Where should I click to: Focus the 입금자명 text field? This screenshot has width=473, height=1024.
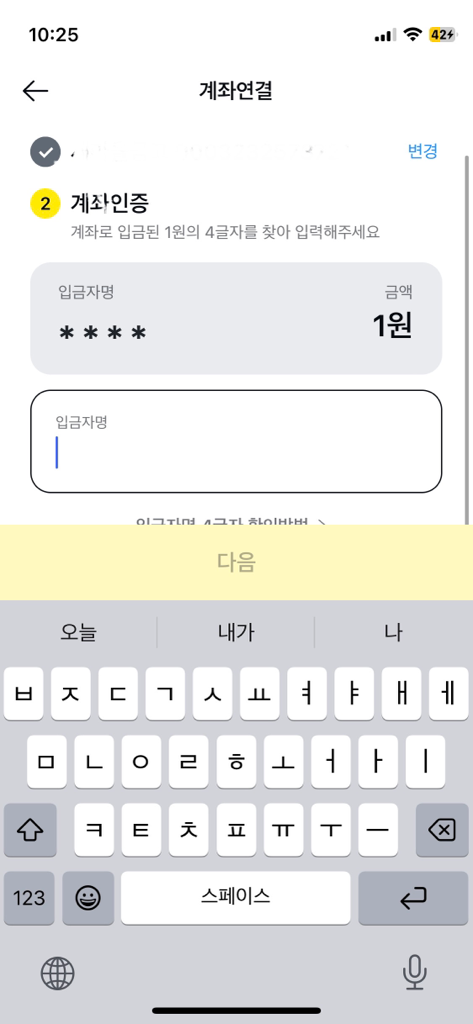click(x=236, y=441)
